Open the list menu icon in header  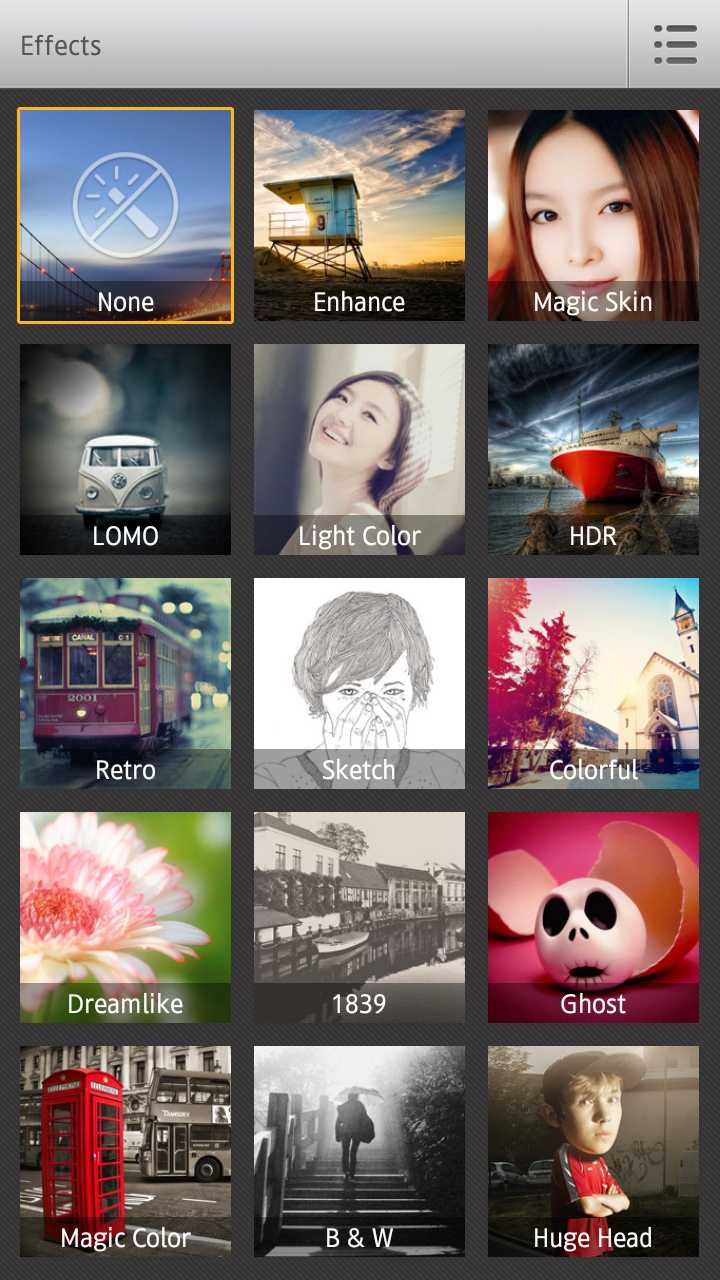click(x=675, y=44)
